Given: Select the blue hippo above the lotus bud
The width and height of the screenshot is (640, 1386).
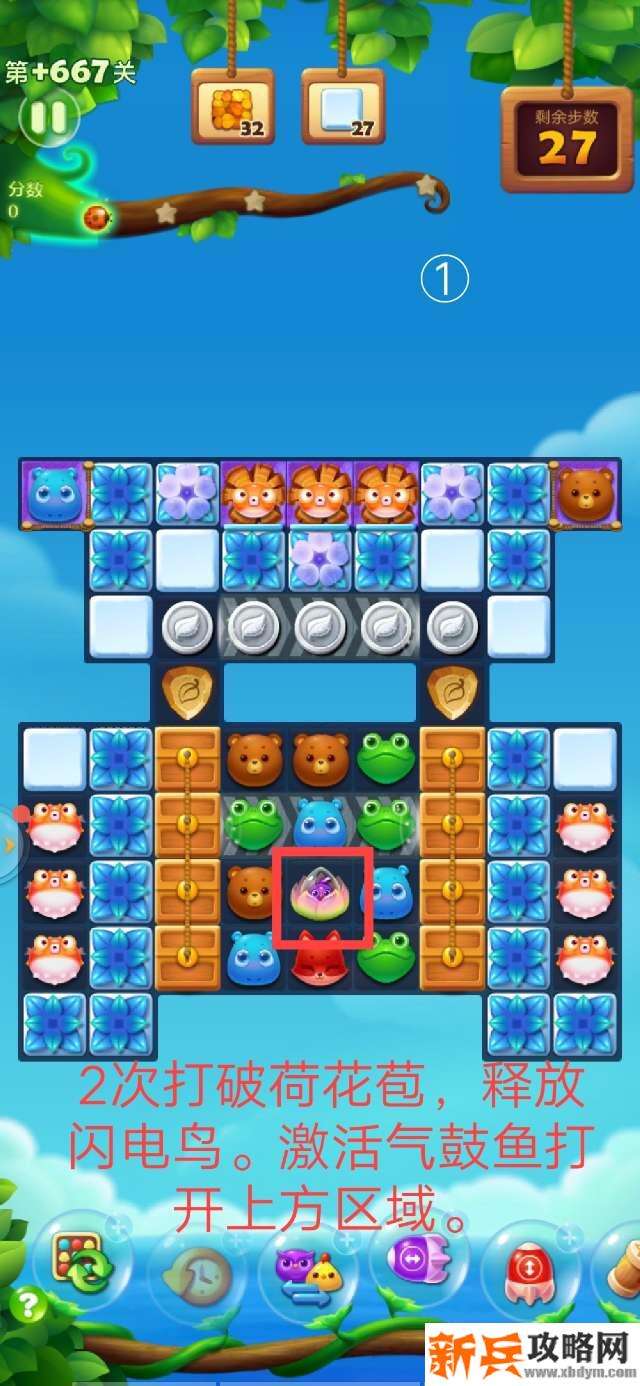Looking at the screenshot, I should tap(320, 824).
